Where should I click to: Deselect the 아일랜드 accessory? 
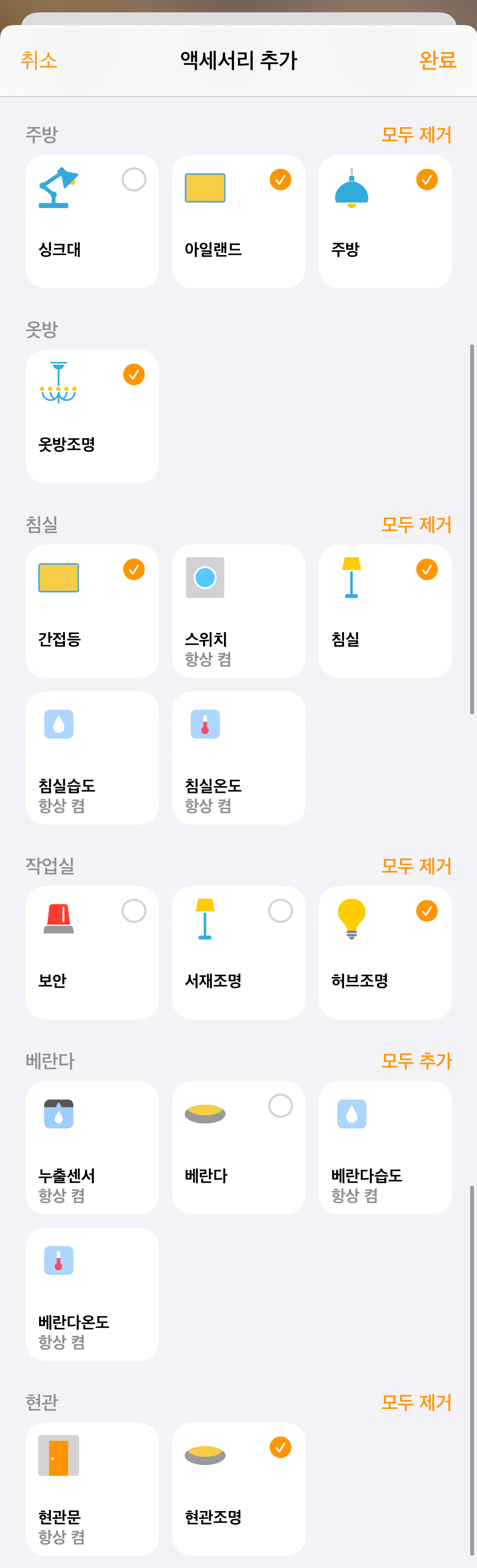click(x=239, y=221)
